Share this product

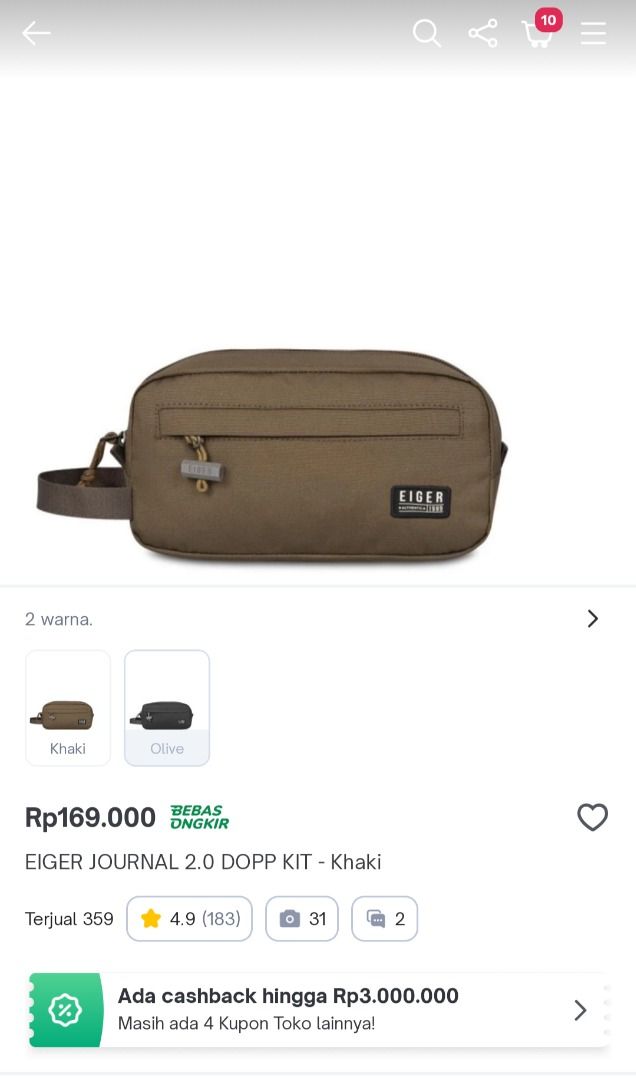point(483,33)
